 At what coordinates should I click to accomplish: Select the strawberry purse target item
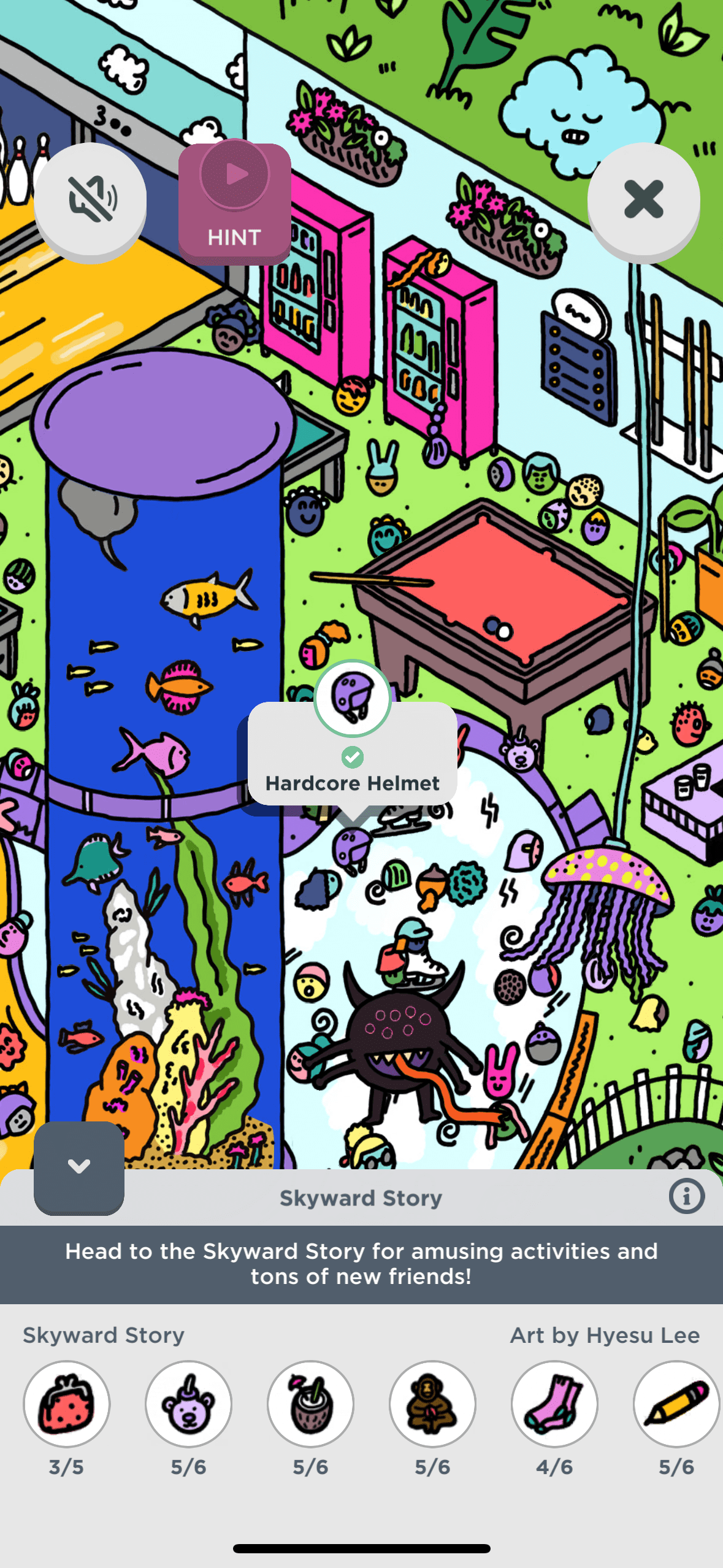(67, 1404)
